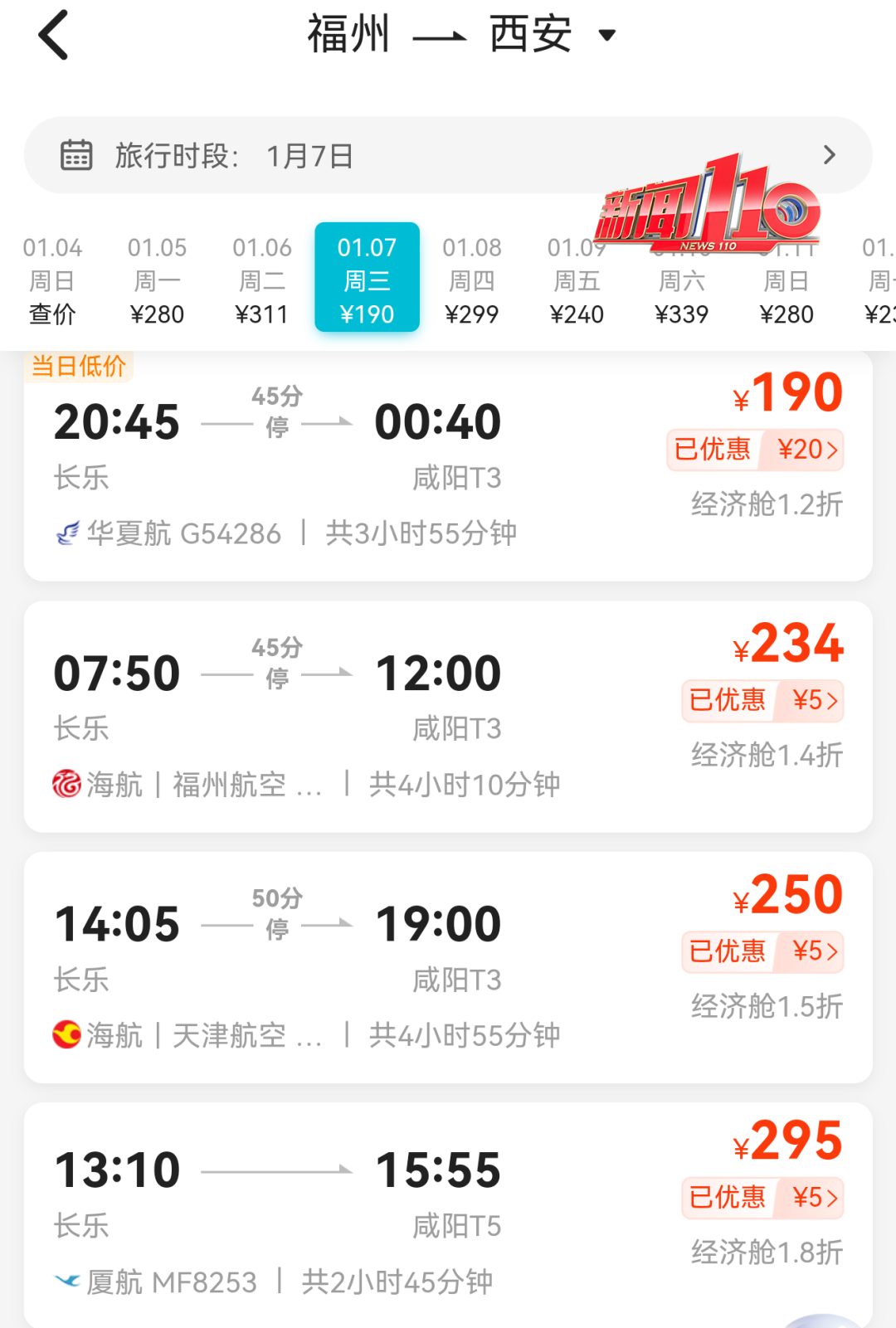Switch to the 01.08 周四 date tab
The height and width of the screenshot is (1328, 896).
coord(472,278)
